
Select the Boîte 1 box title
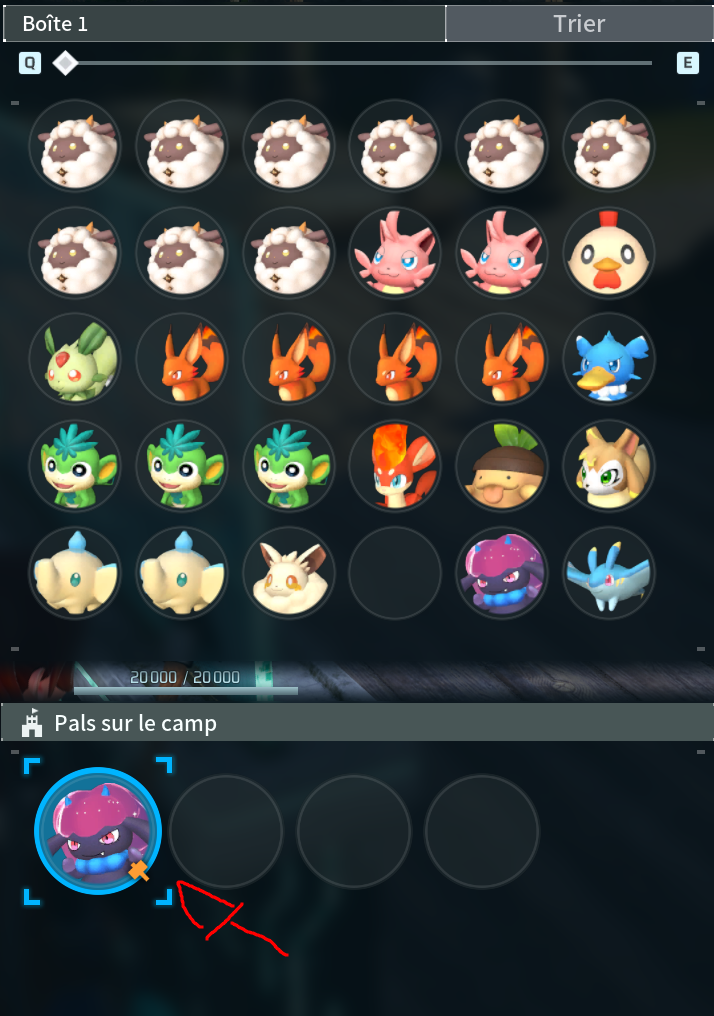click(224, 23)
